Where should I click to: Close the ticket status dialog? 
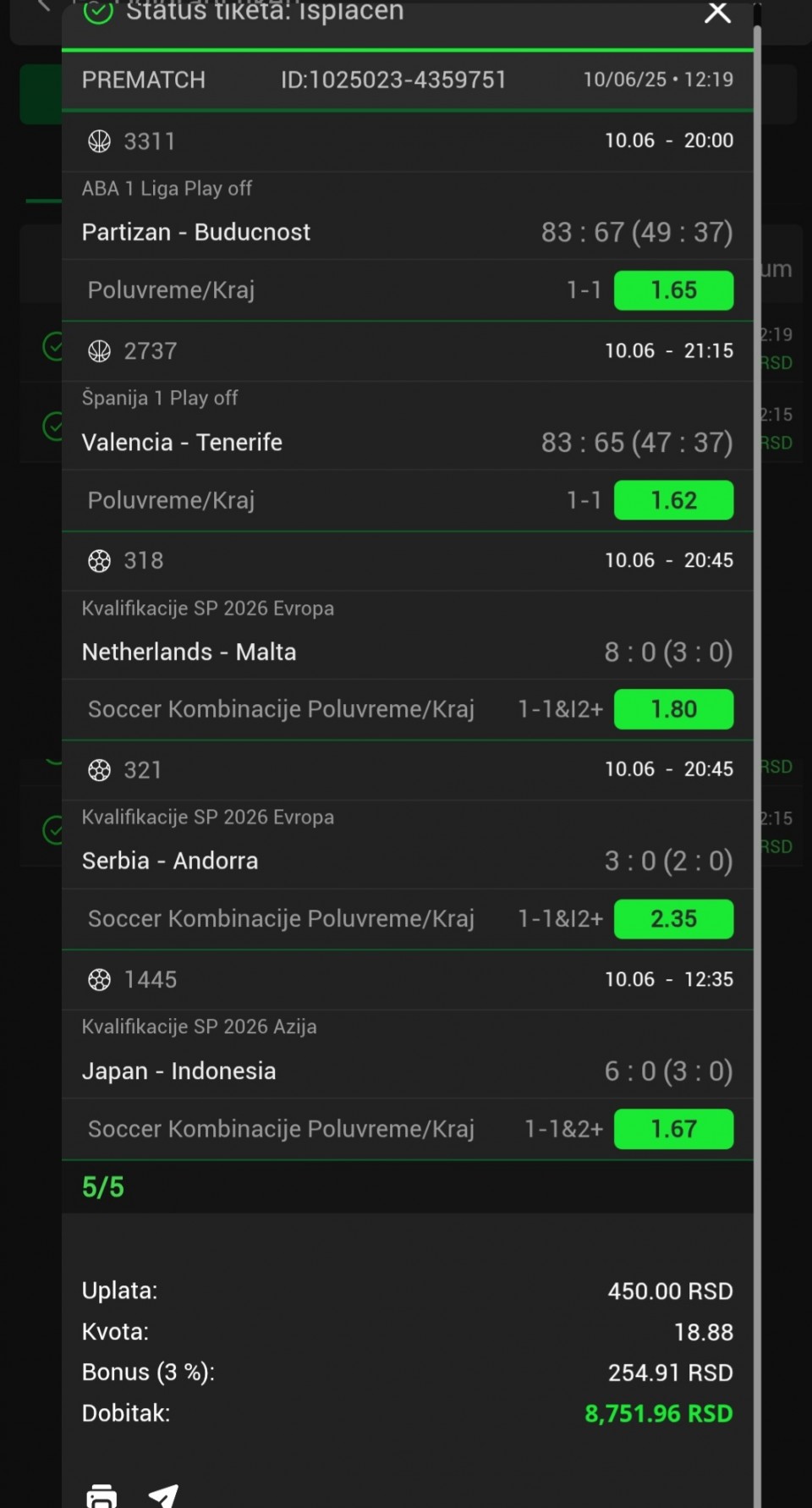pyautogui.click(x=717, y=13)
